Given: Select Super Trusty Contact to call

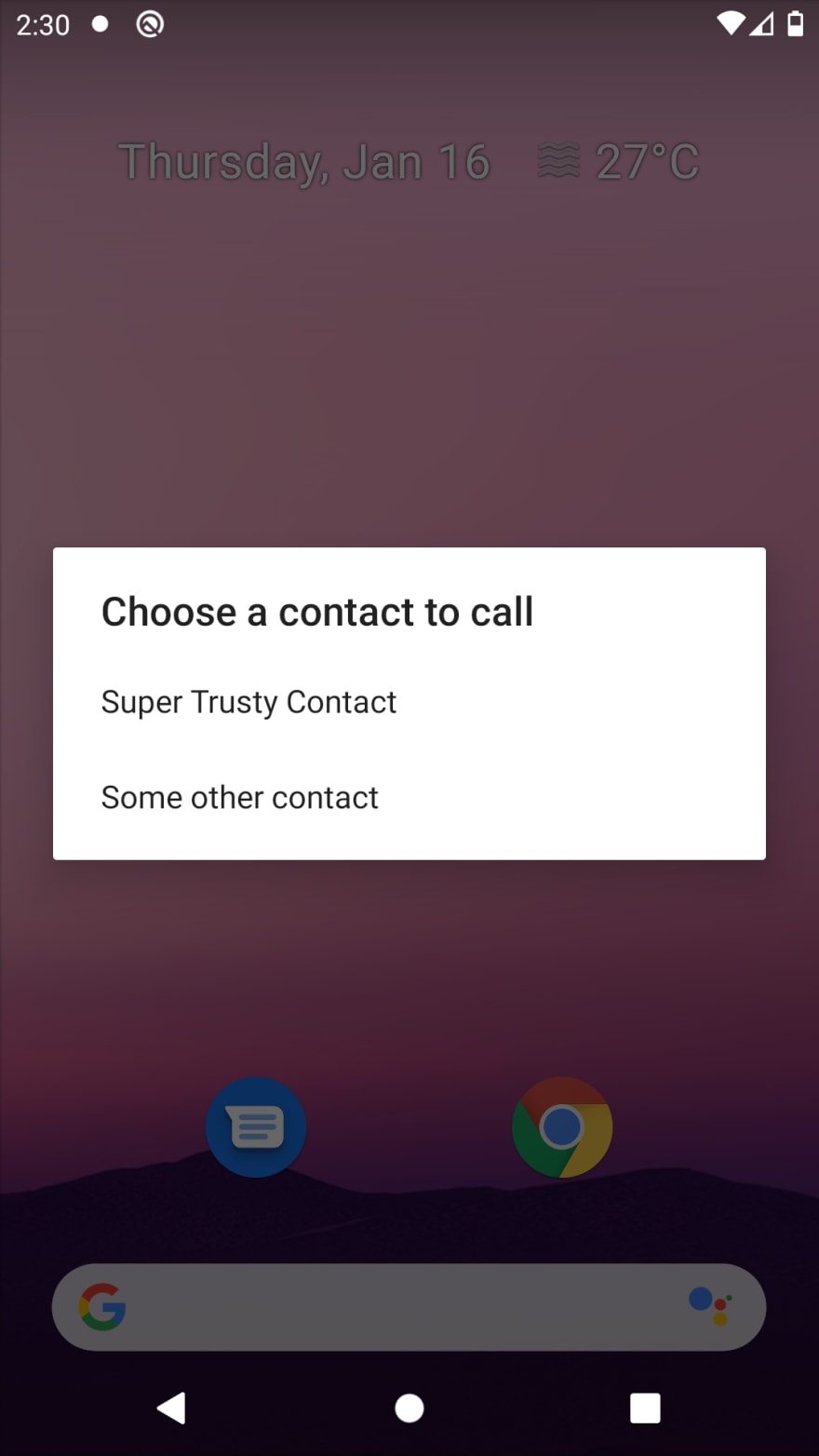Looking at the screenshot, I should 409,702.
